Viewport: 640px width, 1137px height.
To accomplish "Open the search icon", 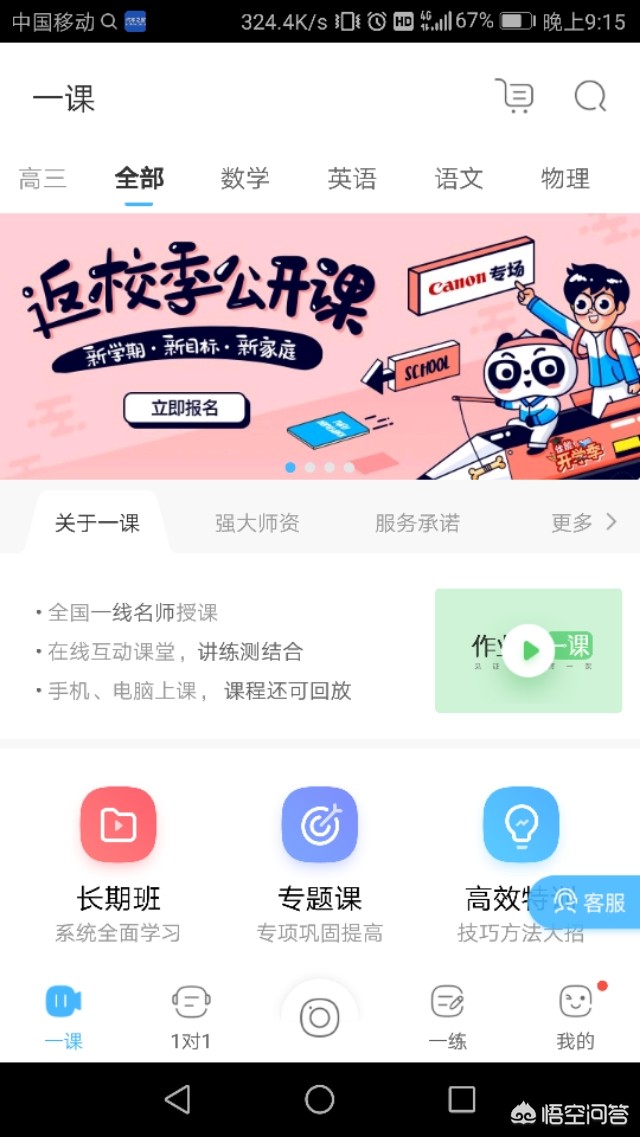I will [x=589, y=97].
